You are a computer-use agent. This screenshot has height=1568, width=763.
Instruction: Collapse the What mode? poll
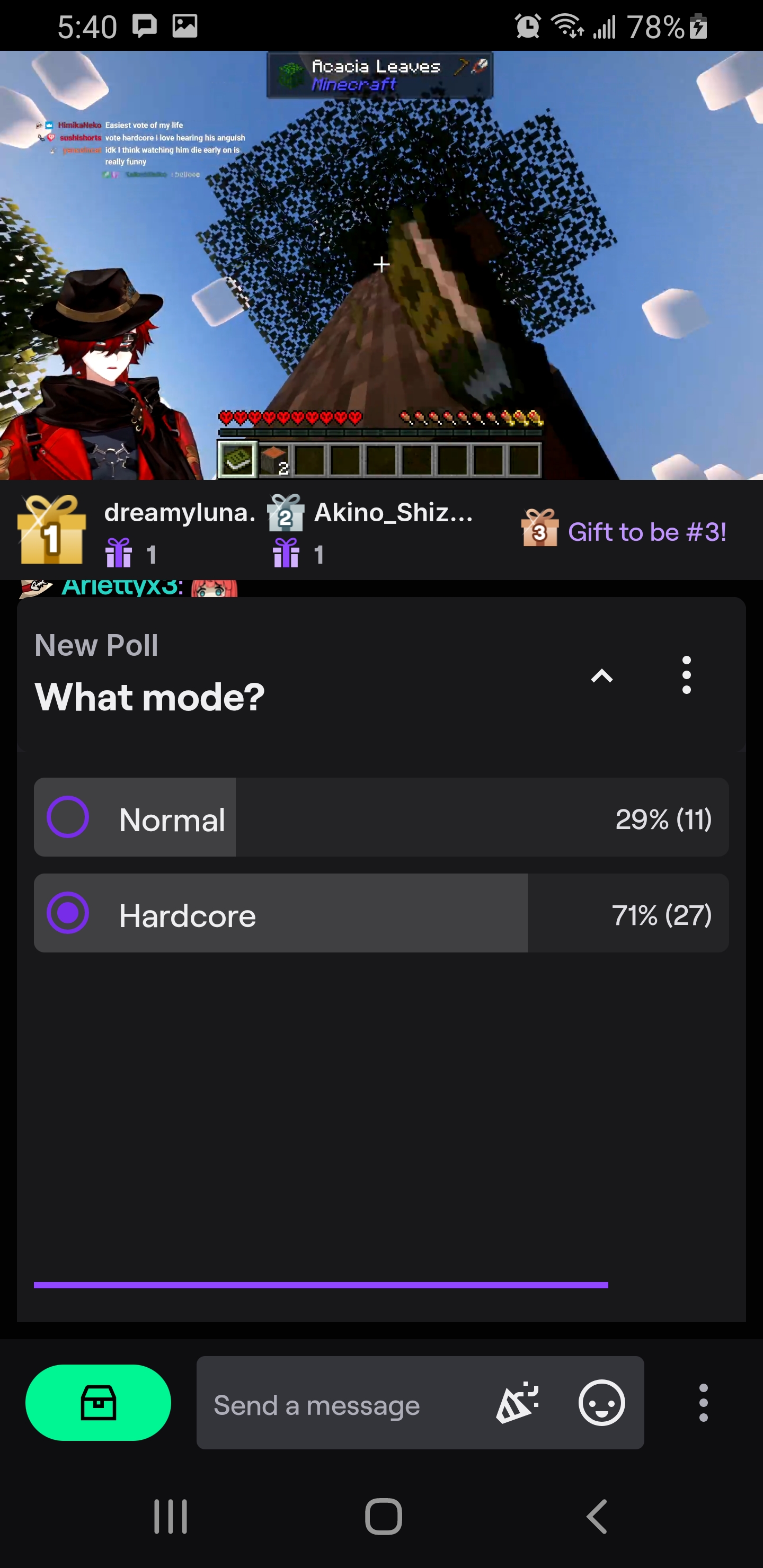[601, 675]
